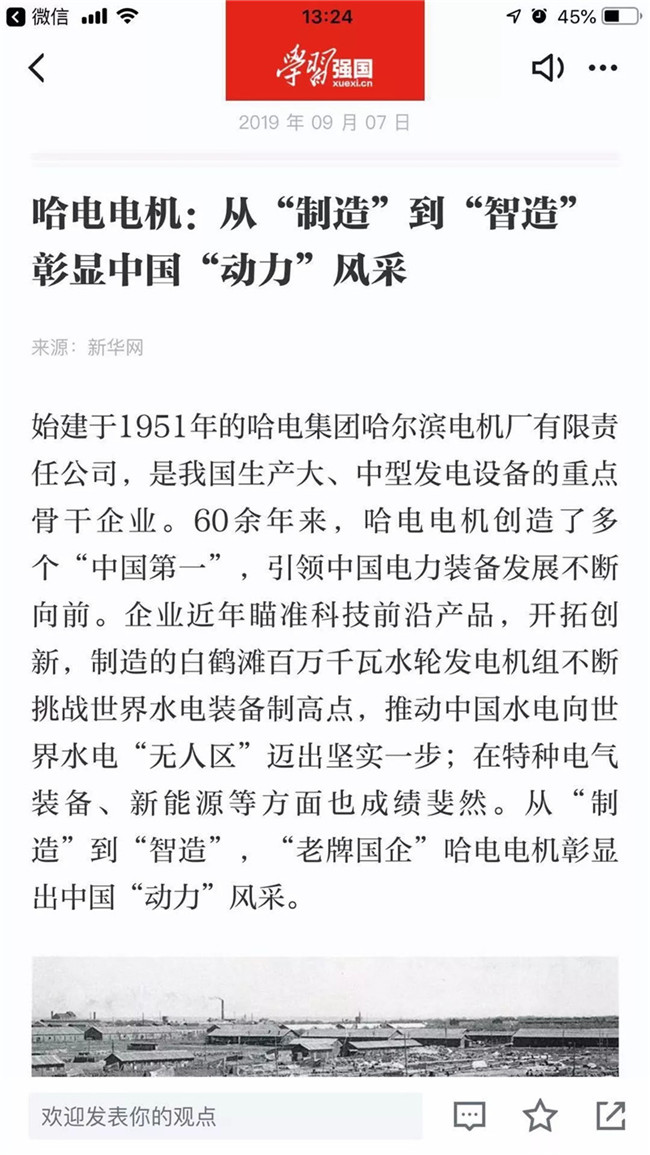Image resolution: width=650 pixels, height=1155 pixels.
Task: Share the article using the share icon
Action: pos(610,1115)
